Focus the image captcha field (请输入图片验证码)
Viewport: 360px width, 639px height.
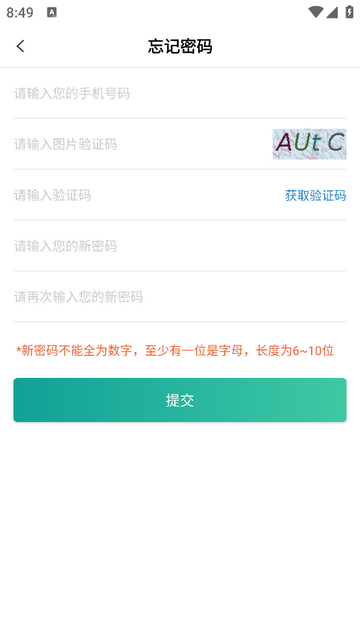(x=143, y=144)
